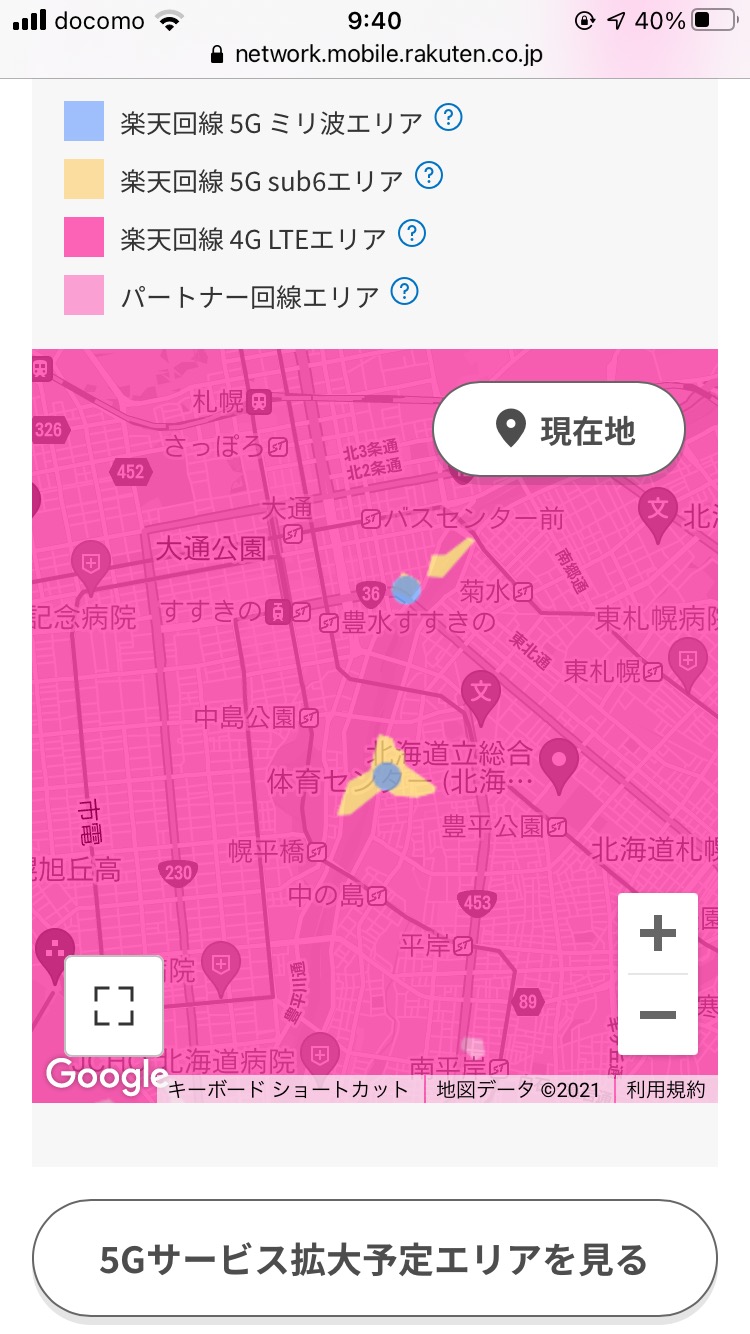This screenshot has width=750, height=1334.
Task: Toggle fullscreen map view
Action: click(114, 1005)
